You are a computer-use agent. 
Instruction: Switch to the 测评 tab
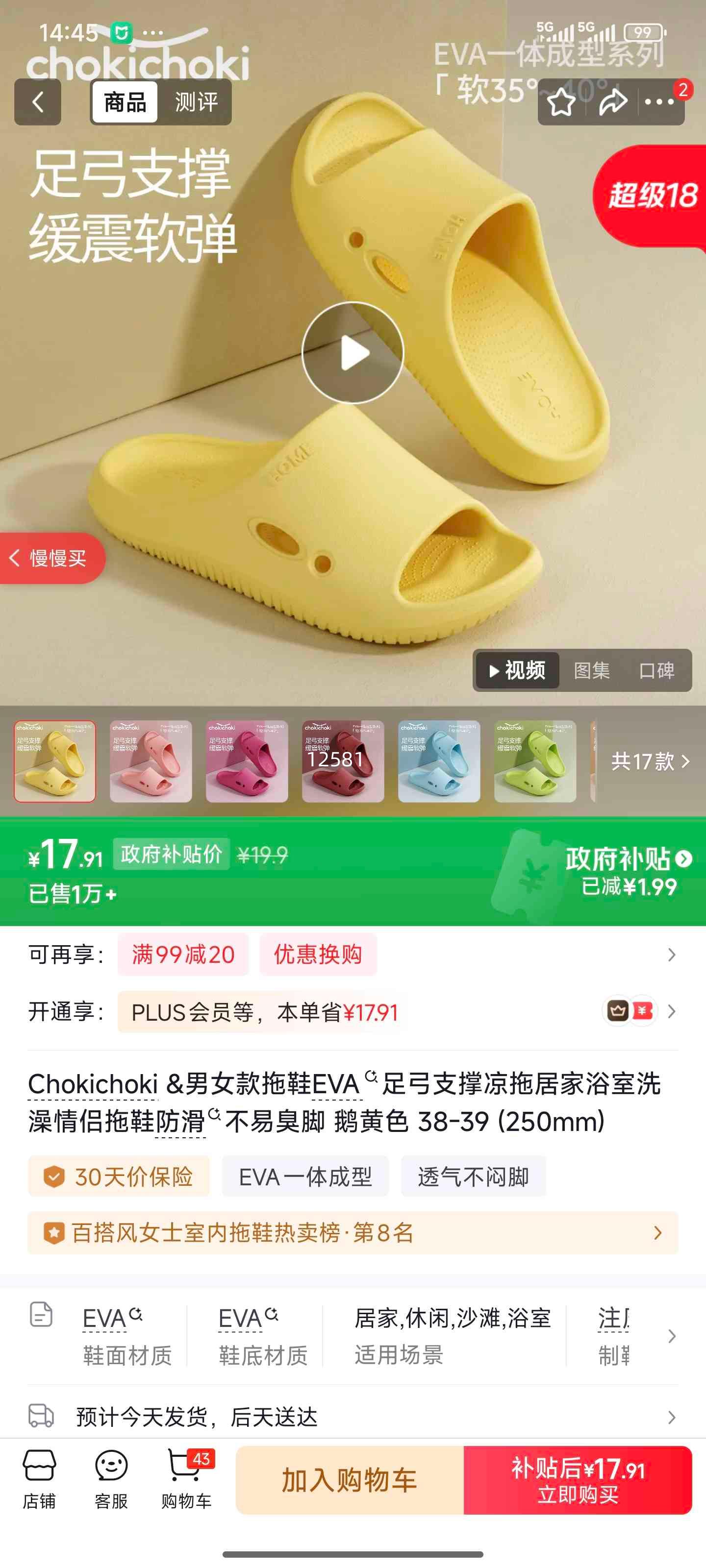(x=196, y=100)
